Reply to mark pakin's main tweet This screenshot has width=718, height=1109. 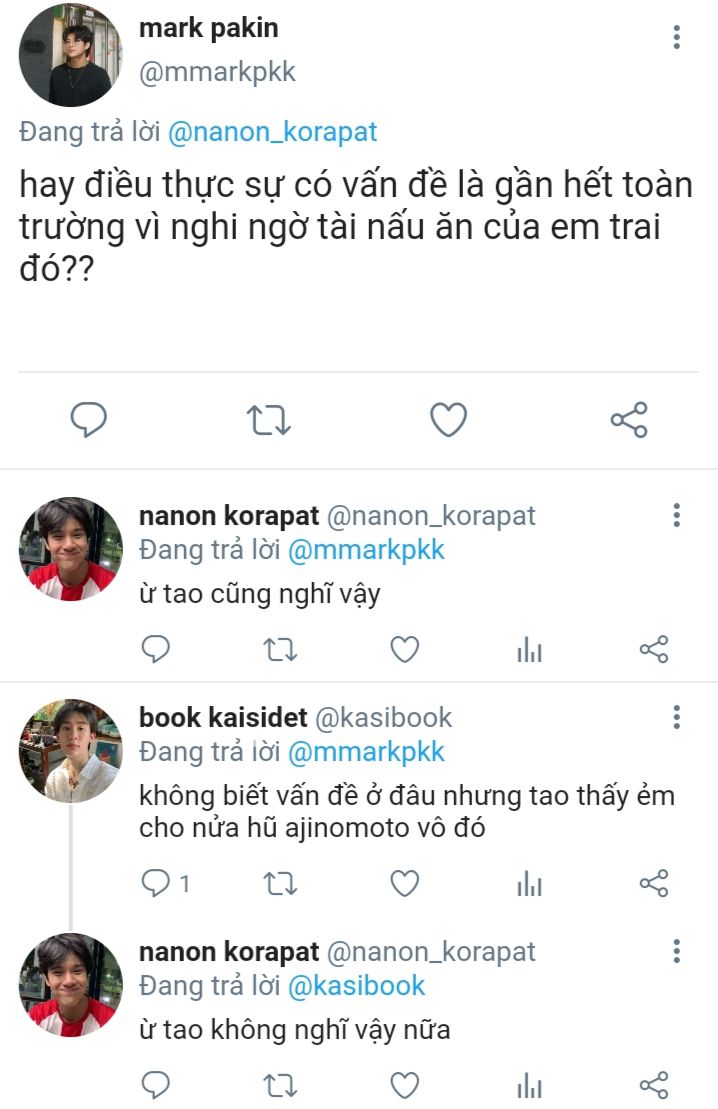point(88,420)
